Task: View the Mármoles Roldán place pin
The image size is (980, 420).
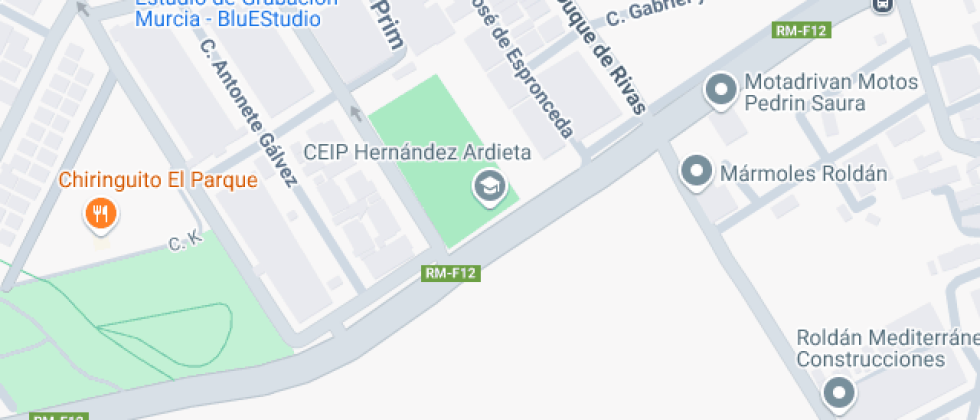Action: tap(696, 172)
